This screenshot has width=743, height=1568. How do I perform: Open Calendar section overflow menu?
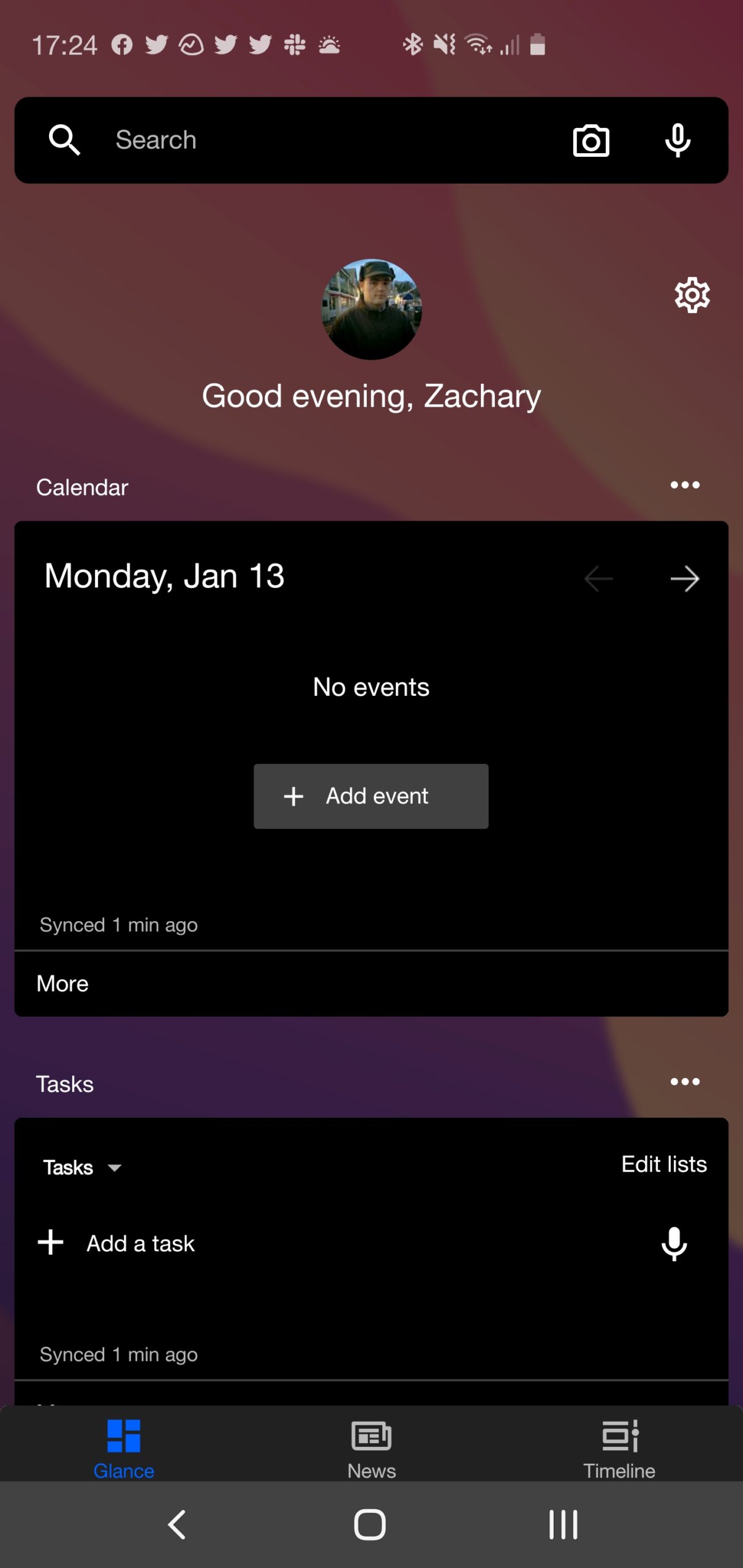pos(684,485)
